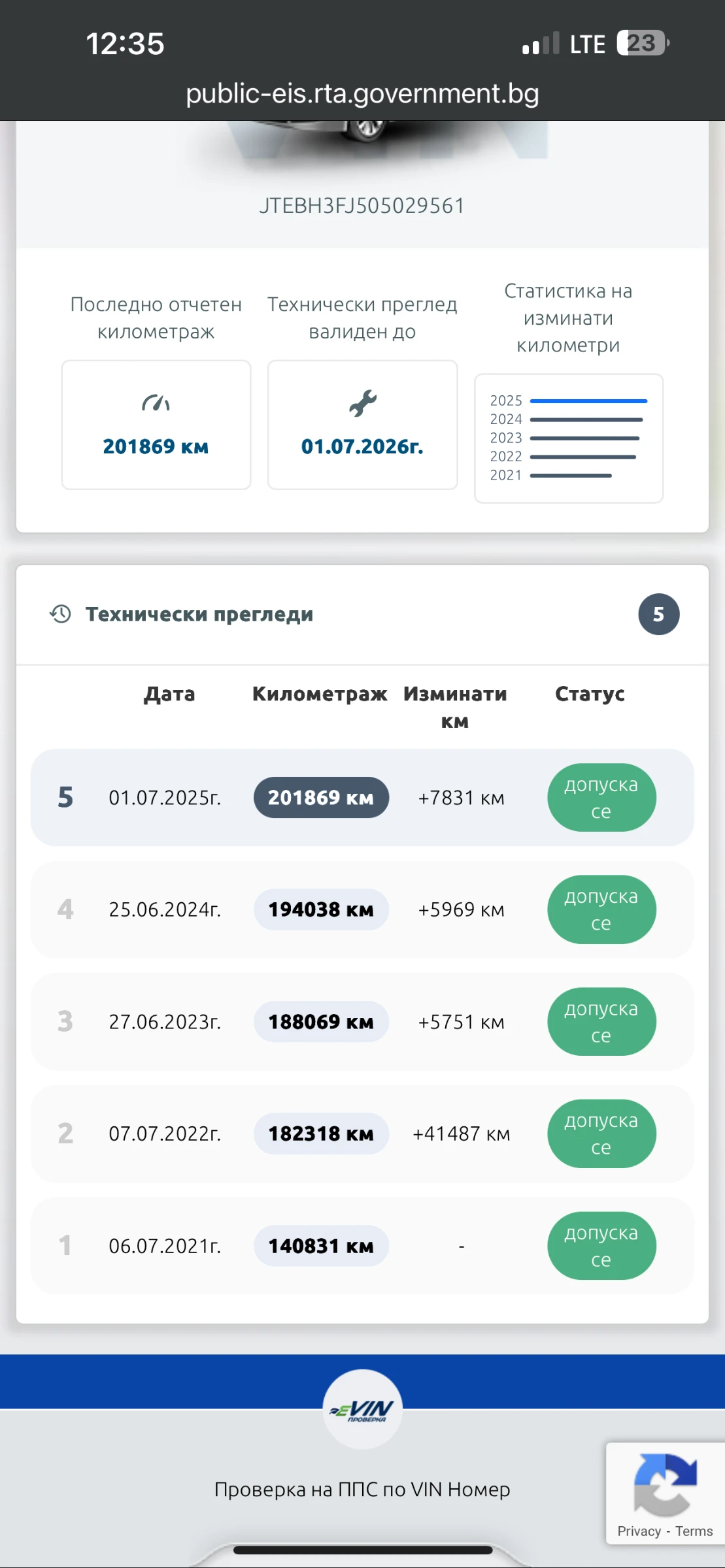This screenshot has height=1568, width=725.
Task: Tap the public-eis.rta.government.bg address bar
Action: pos(362,93)
